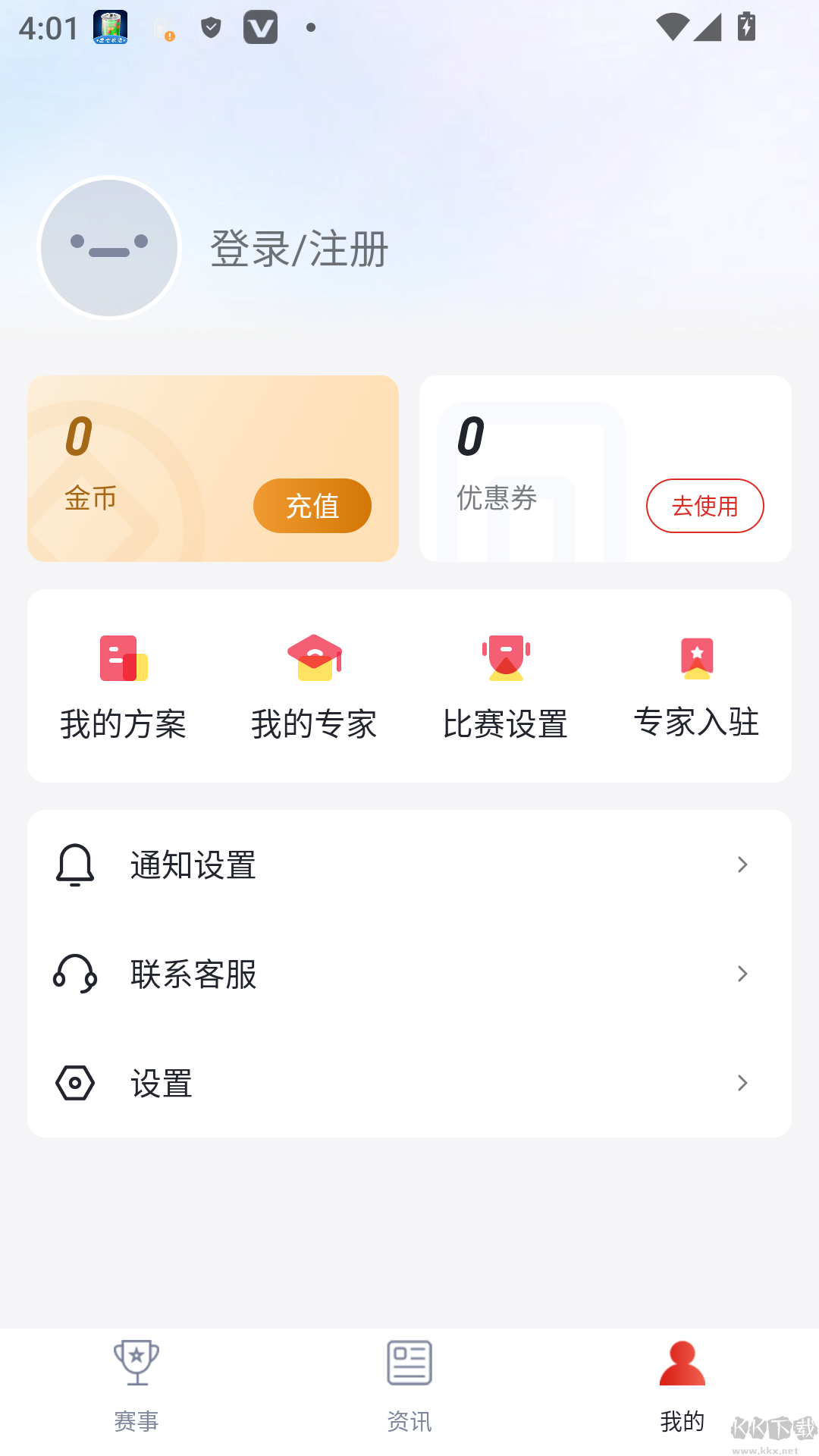Open 我的方案 (My Plans)
Image resolution: width=819 pixels, height=1456 pixels.
tap(122, 686)
